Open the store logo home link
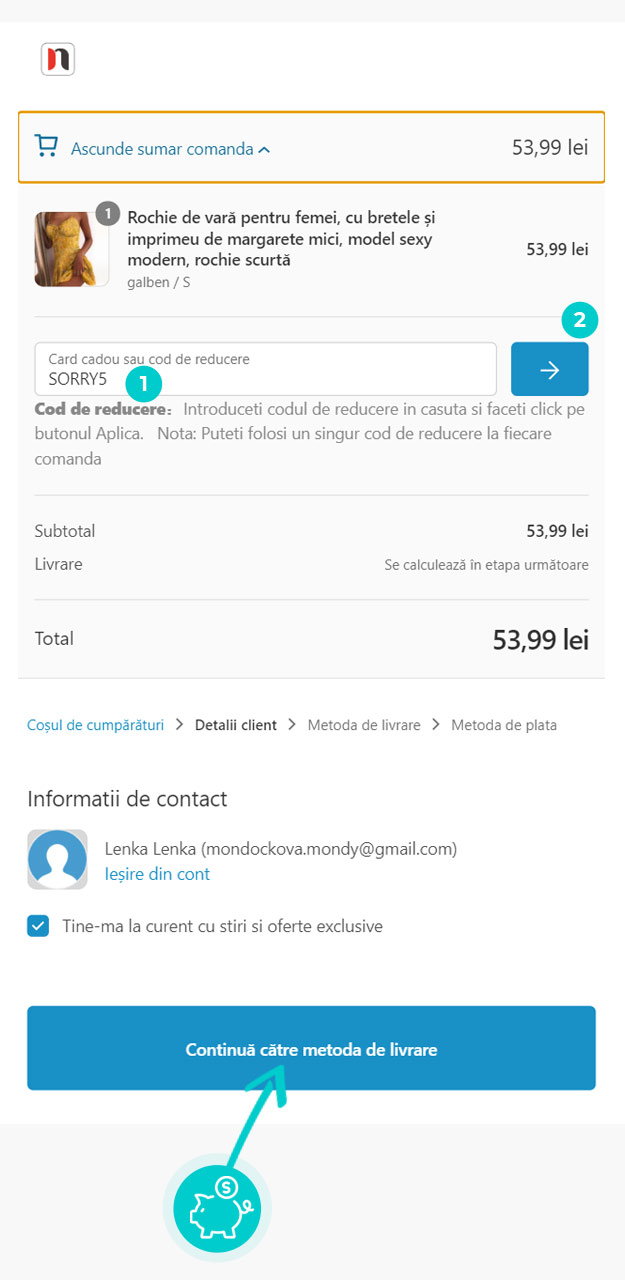 click(58, 59)
